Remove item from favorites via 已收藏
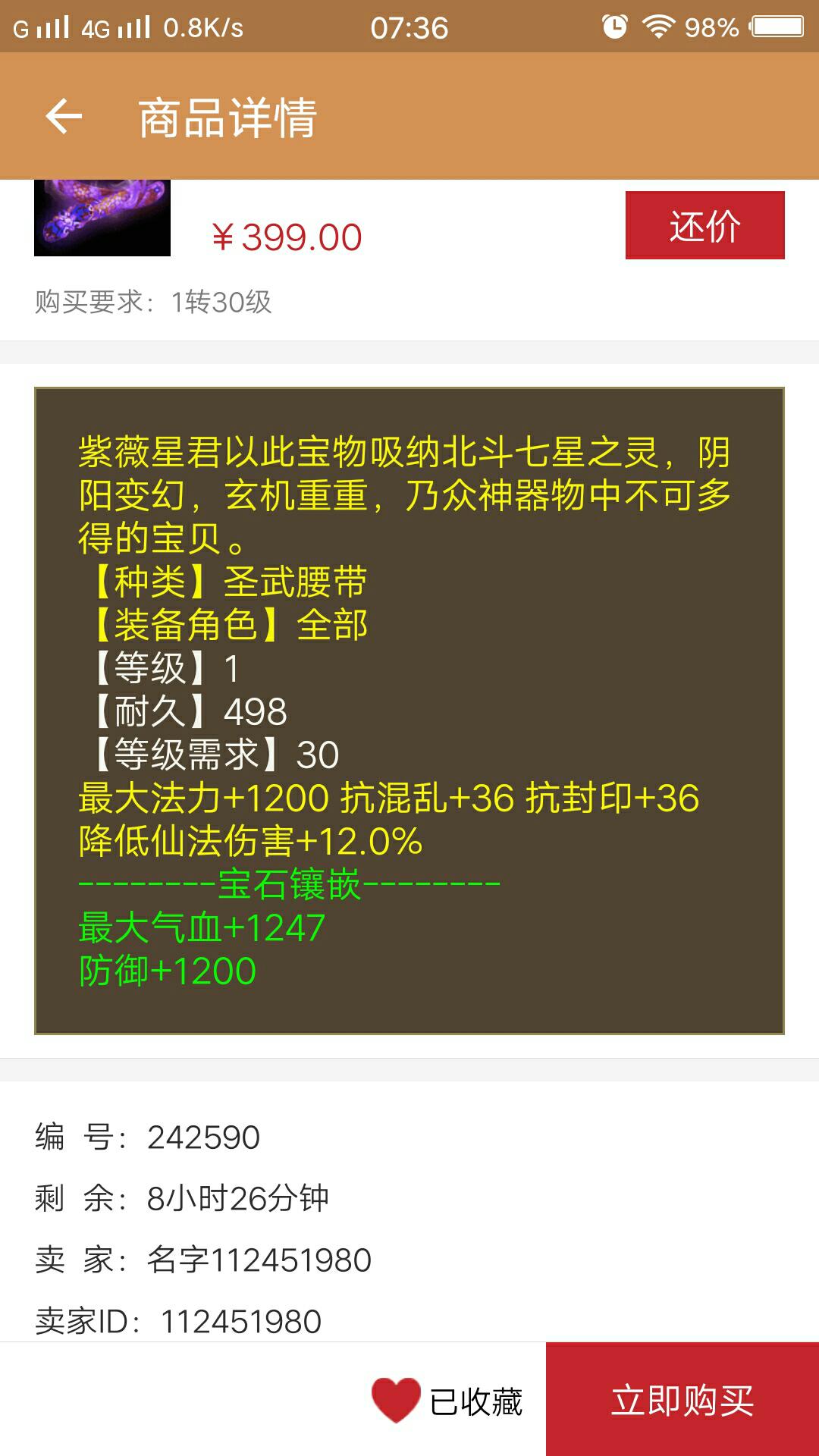The height and width of the screenshot is (1456, 819). click(x=447, y=1400)
